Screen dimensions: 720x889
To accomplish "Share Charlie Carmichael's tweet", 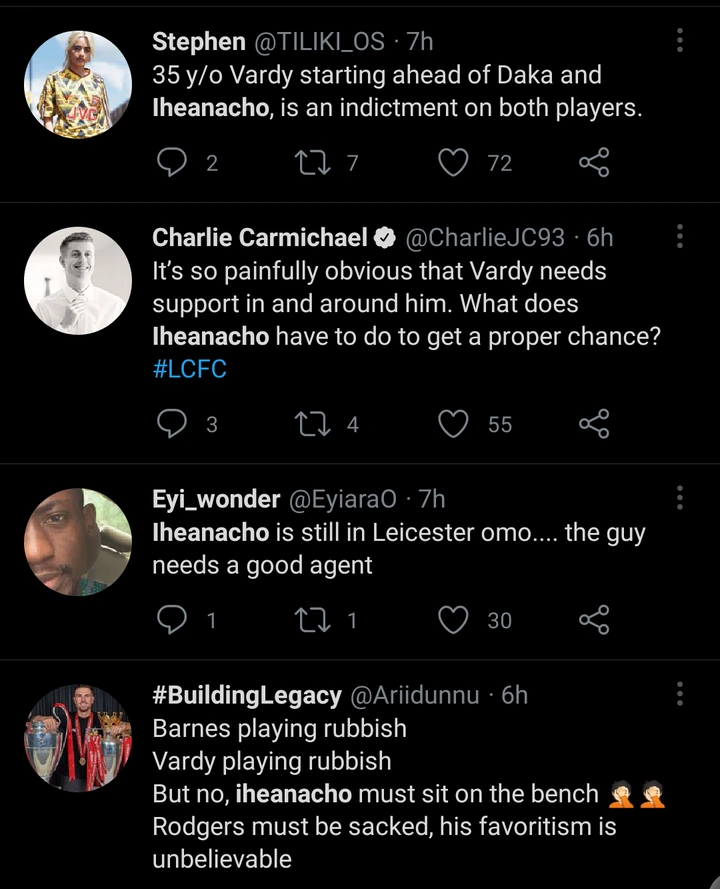I will pyautogui.click(x=594, y=424).
